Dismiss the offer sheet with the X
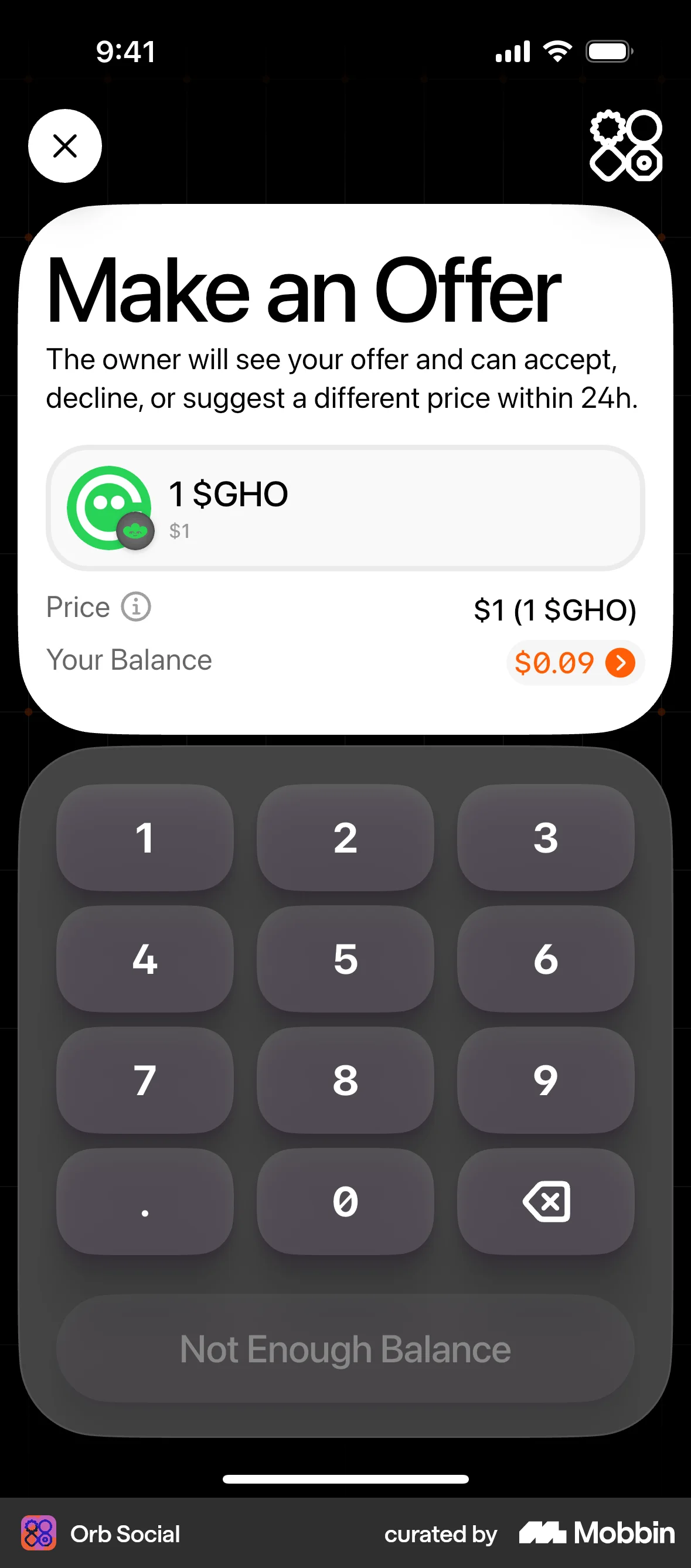 [64, 145]
